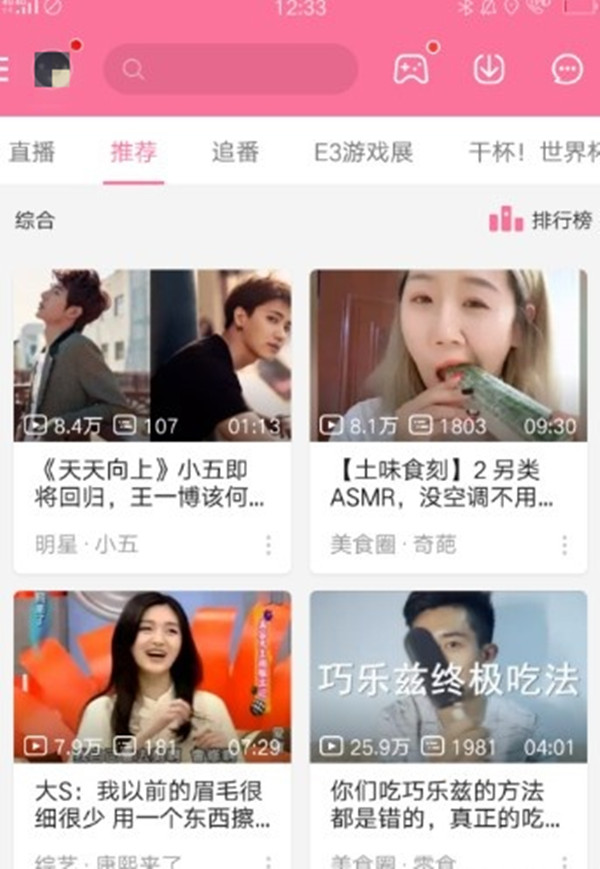The height and width of the screenshot is (869, 600).
Task: Open the game center icon
Action: [410, 69]
